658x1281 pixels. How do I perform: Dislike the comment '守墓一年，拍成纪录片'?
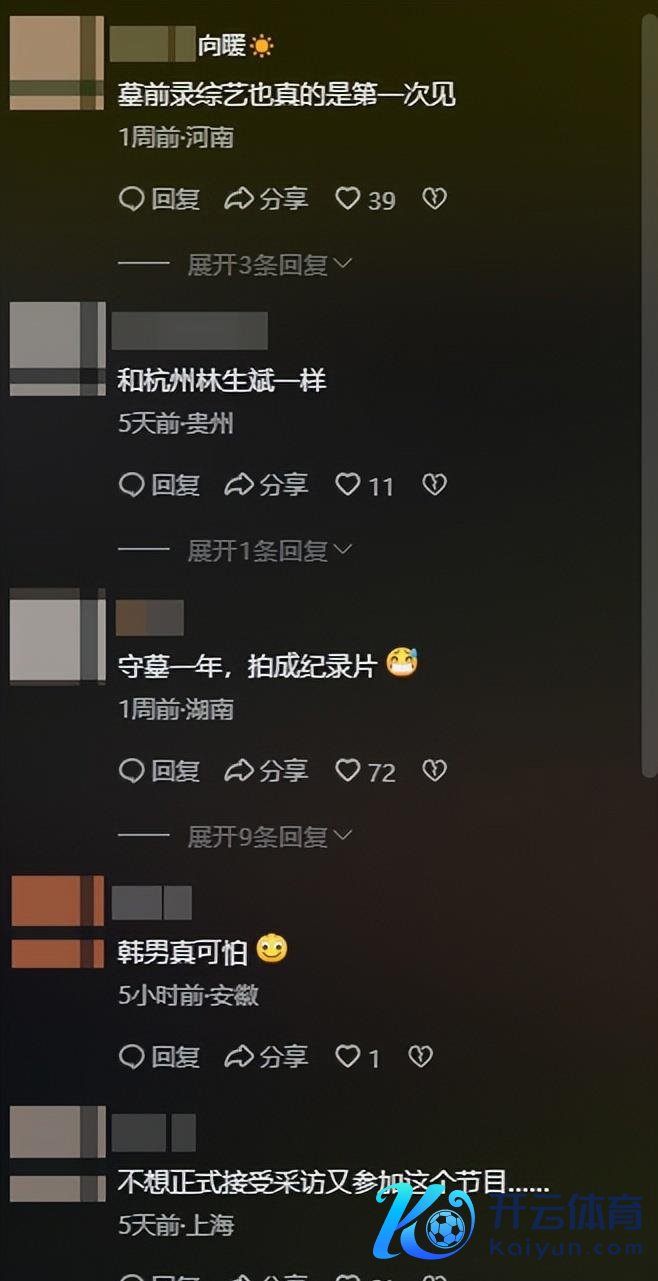pos(433,771)
